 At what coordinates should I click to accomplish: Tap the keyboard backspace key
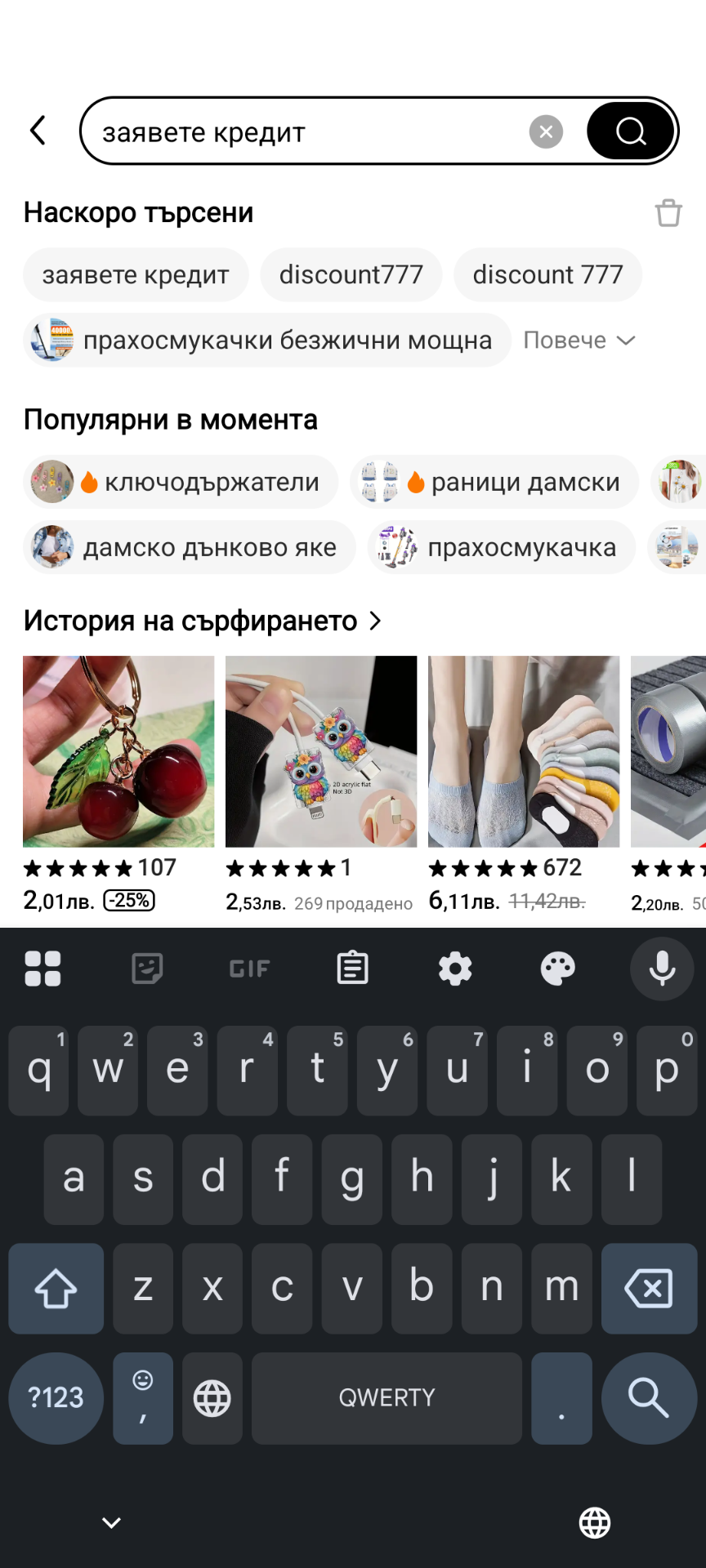[x=649, y=1289]
